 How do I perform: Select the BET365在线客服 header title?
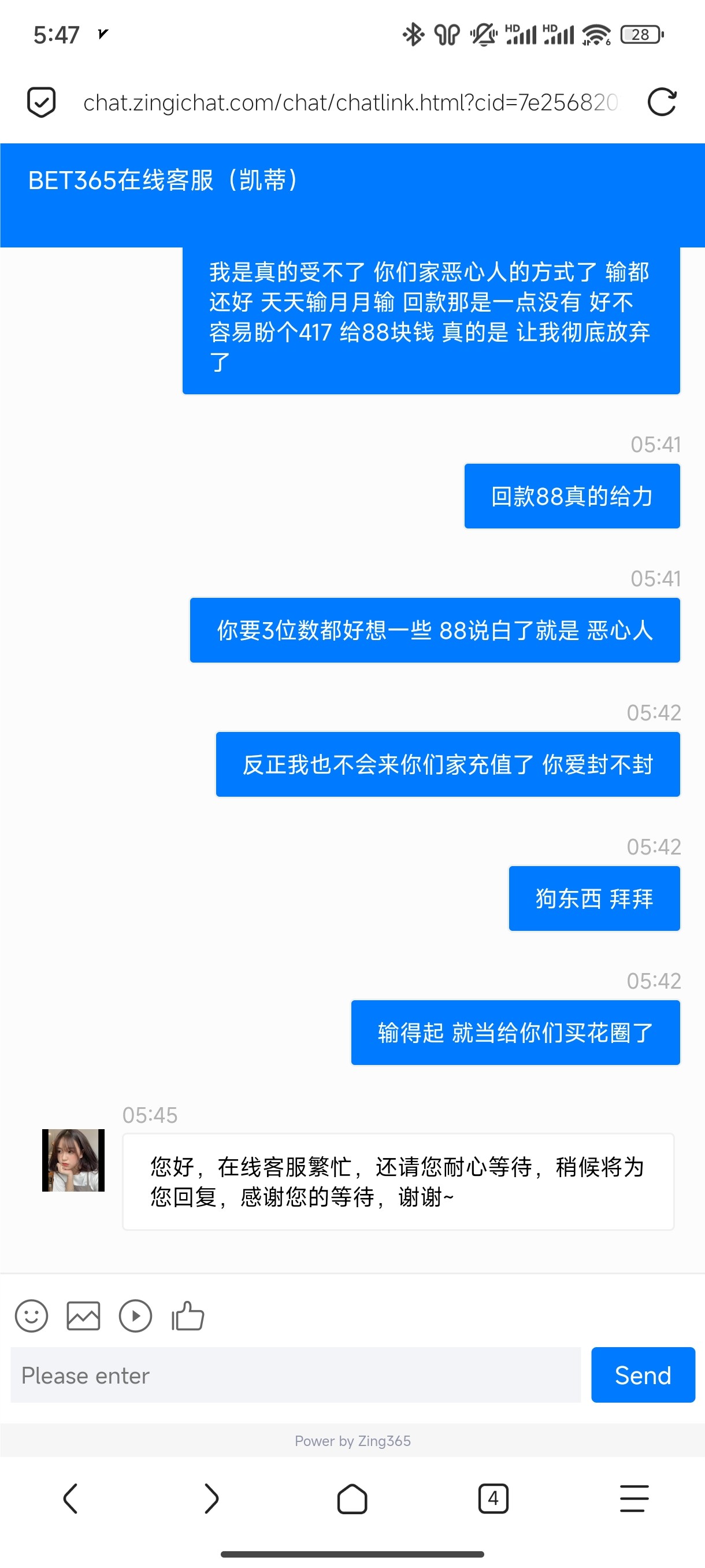pos(163,180)
